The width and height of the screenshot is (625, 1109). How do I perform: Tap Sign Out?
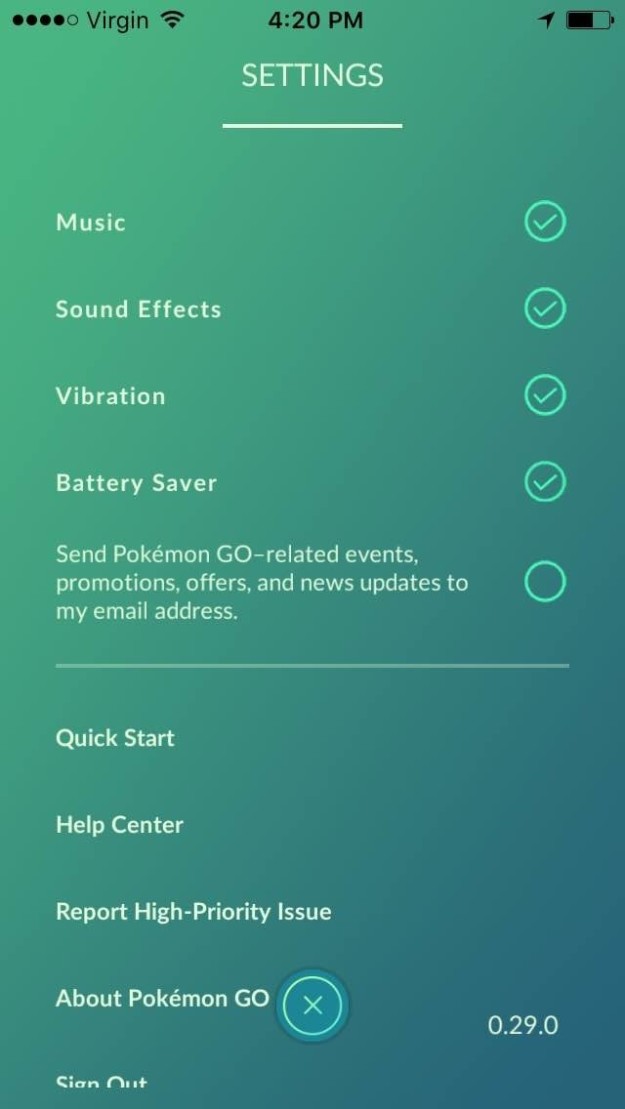tap(101, 1084)
